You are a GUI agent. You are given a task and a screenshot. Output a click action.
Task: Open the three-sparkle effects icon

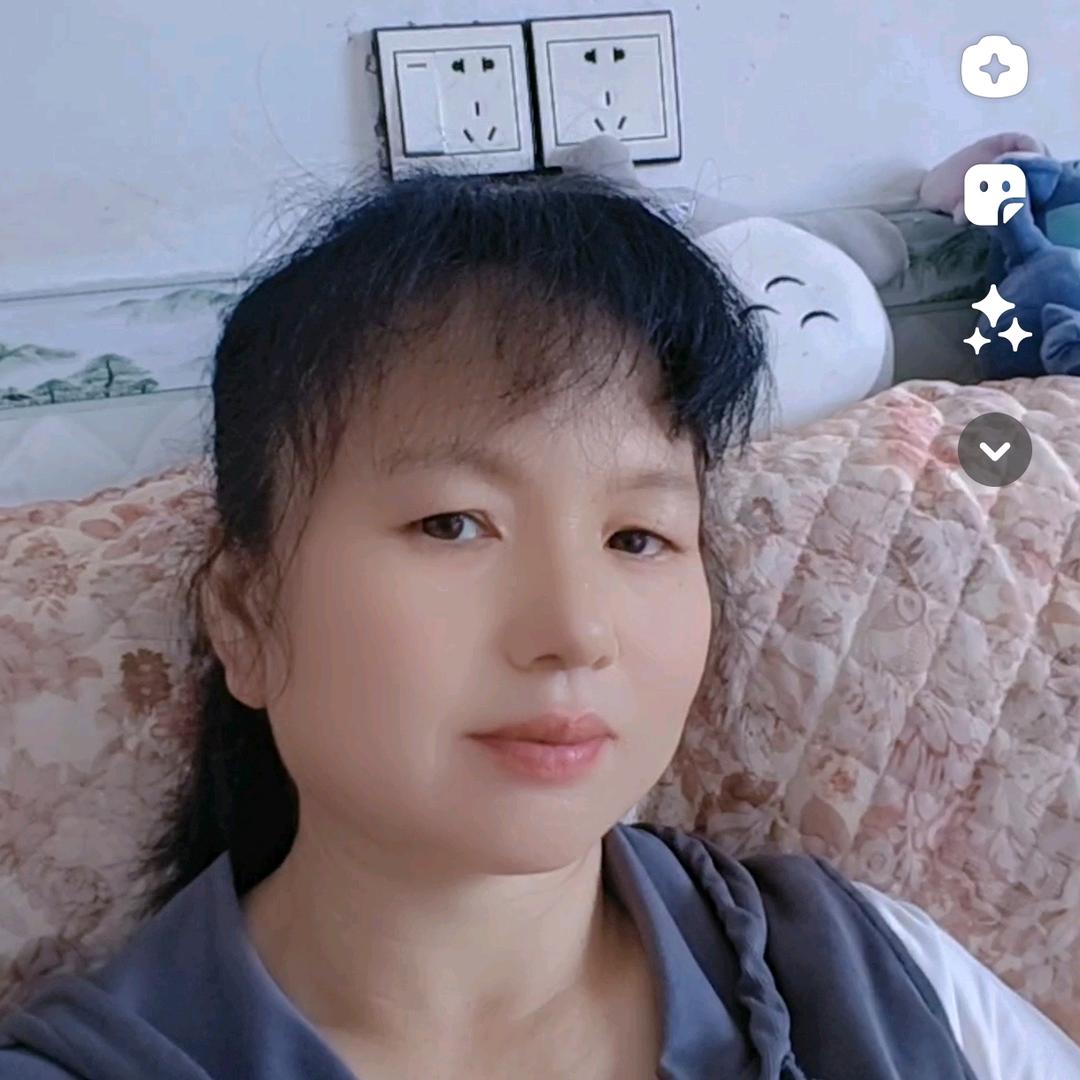tap(996, 322)
